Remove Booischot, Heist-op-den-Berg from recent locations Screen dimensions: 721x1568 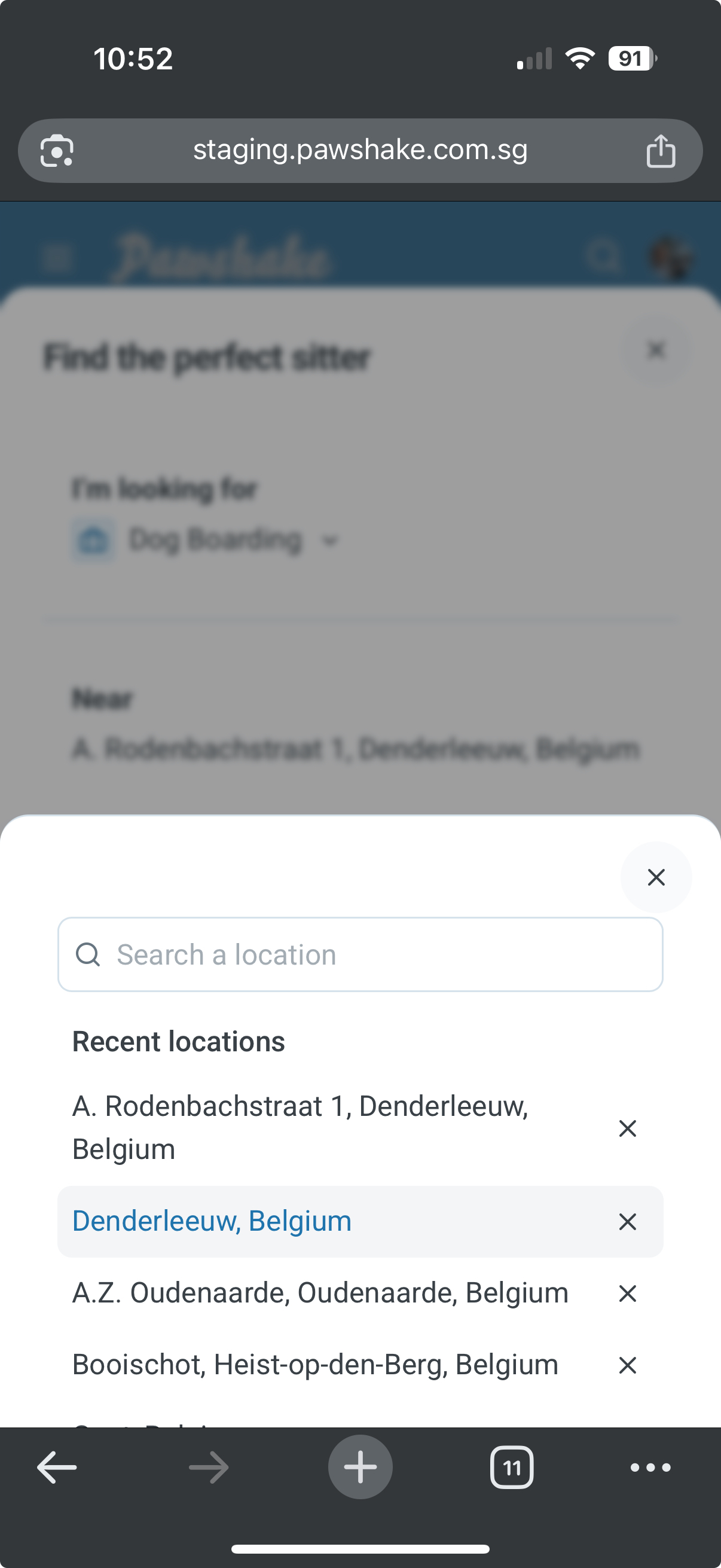(627, 1365)
